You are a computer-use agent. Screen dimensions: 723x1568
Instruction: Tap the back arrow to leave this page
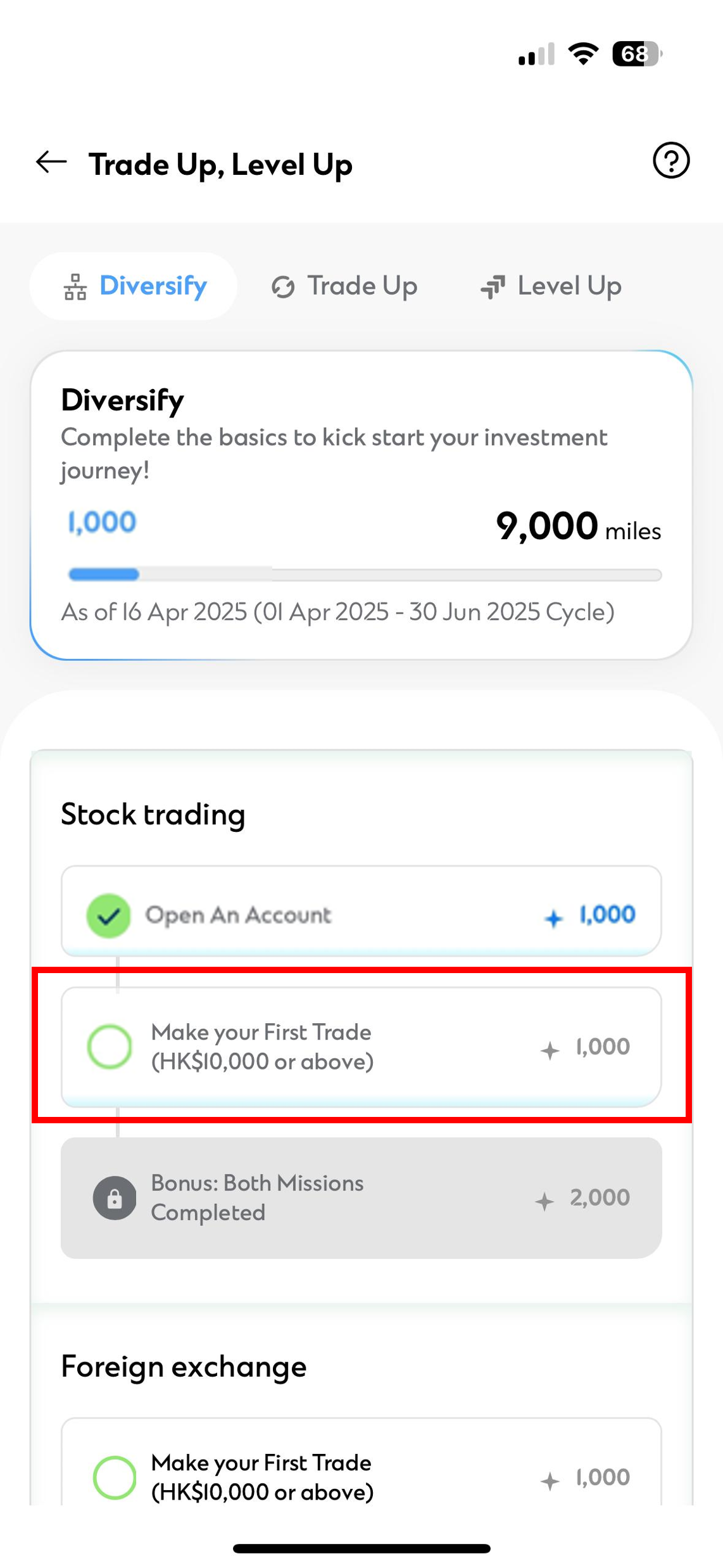[51, 163]
